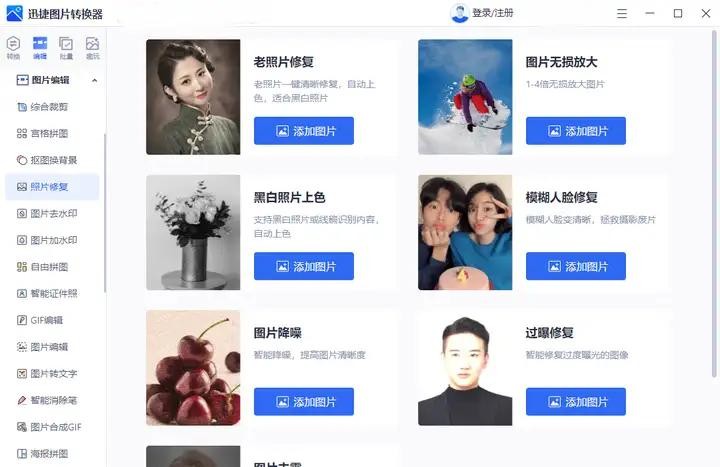Add image for 图片无损放大

[x=576, y=131]
